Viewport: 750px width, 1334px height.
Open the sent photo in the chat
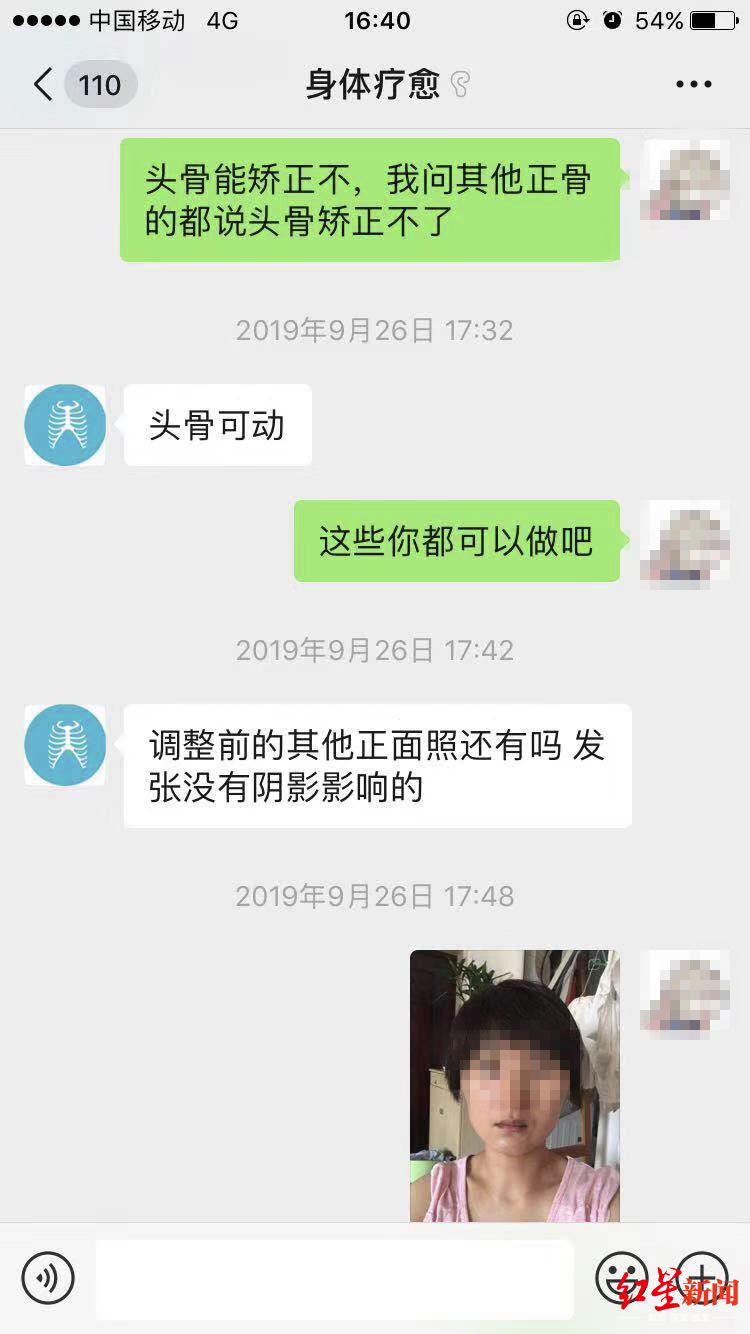click(514, 1085)
